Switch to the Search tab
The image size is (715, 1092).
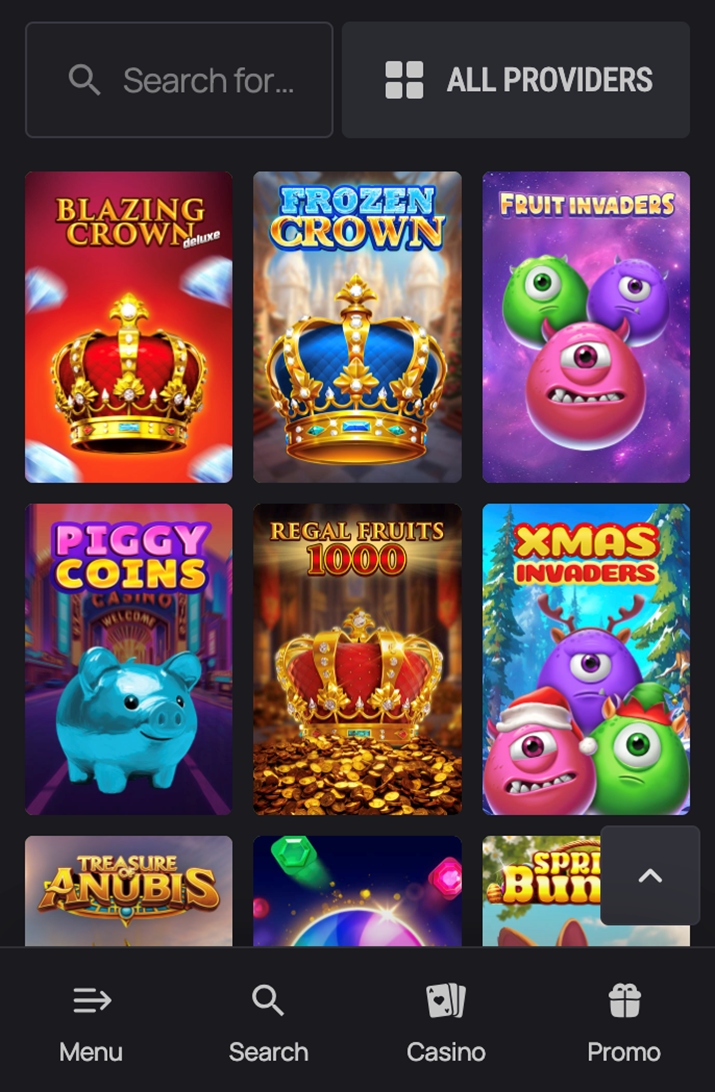click(268, 1022)
